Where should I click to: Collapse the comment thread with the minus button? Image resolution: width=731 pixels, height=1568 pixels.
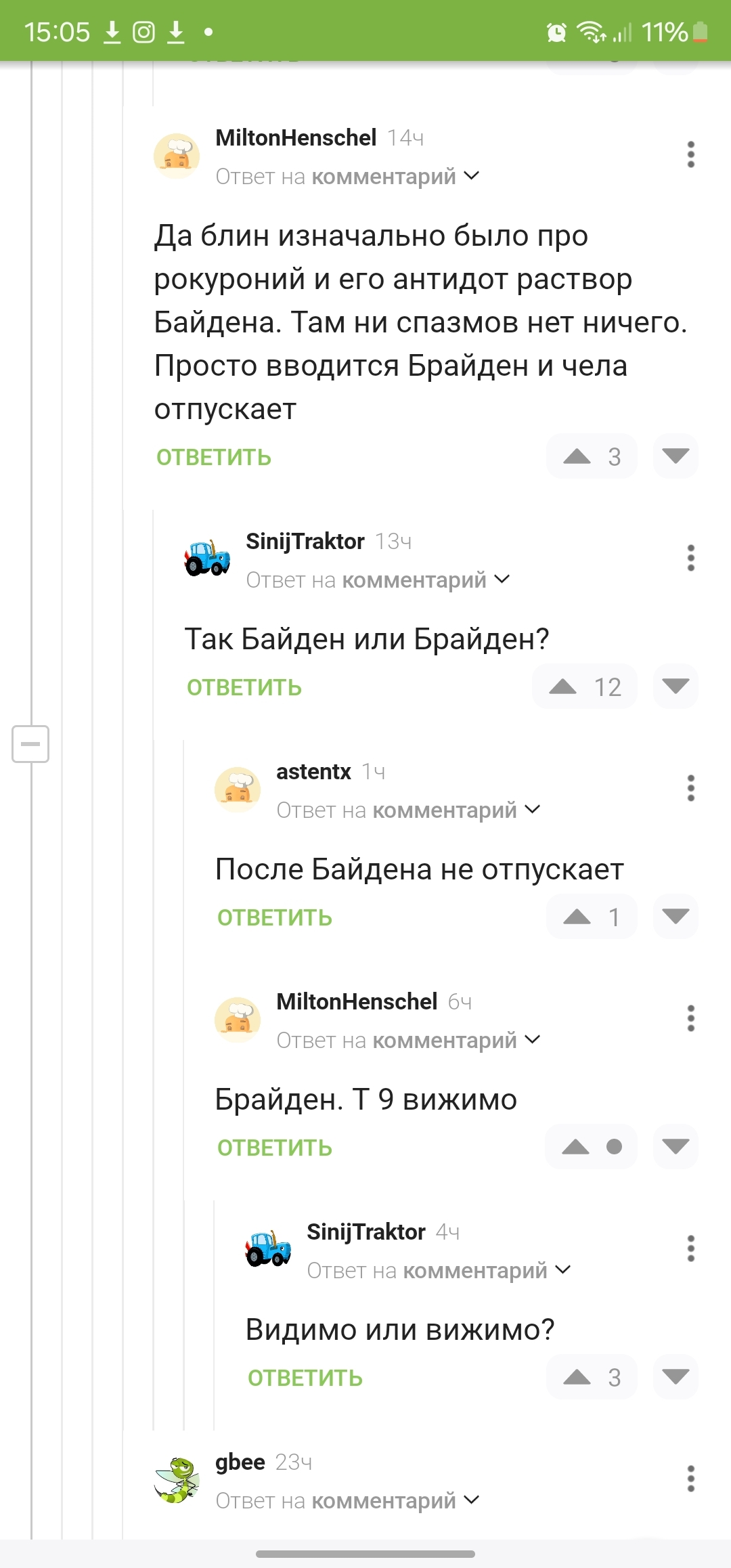coord(30,744)
